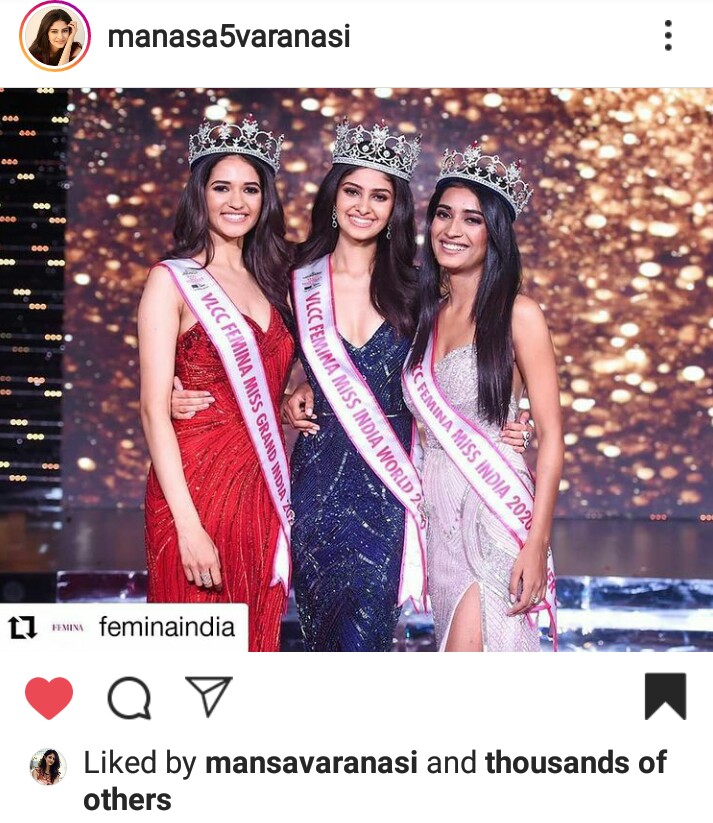View mansavaranasi's profile from the likes line
Viewport: 713px width, 823px height.
click(312, 763)
